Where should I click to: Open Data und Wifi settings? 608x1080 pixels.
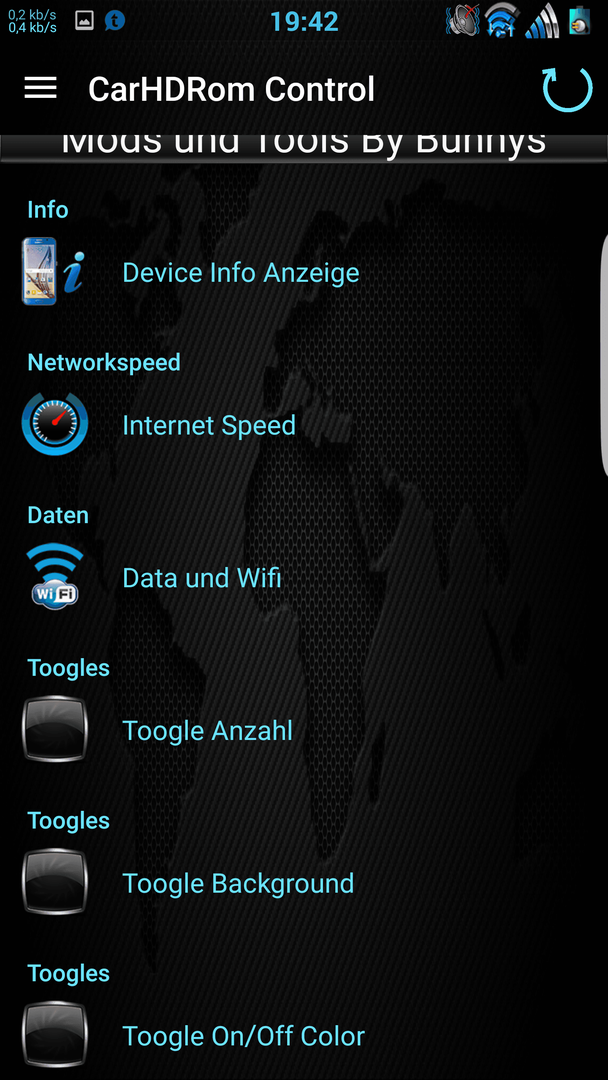pyautogui.click(x=201, y=578)
